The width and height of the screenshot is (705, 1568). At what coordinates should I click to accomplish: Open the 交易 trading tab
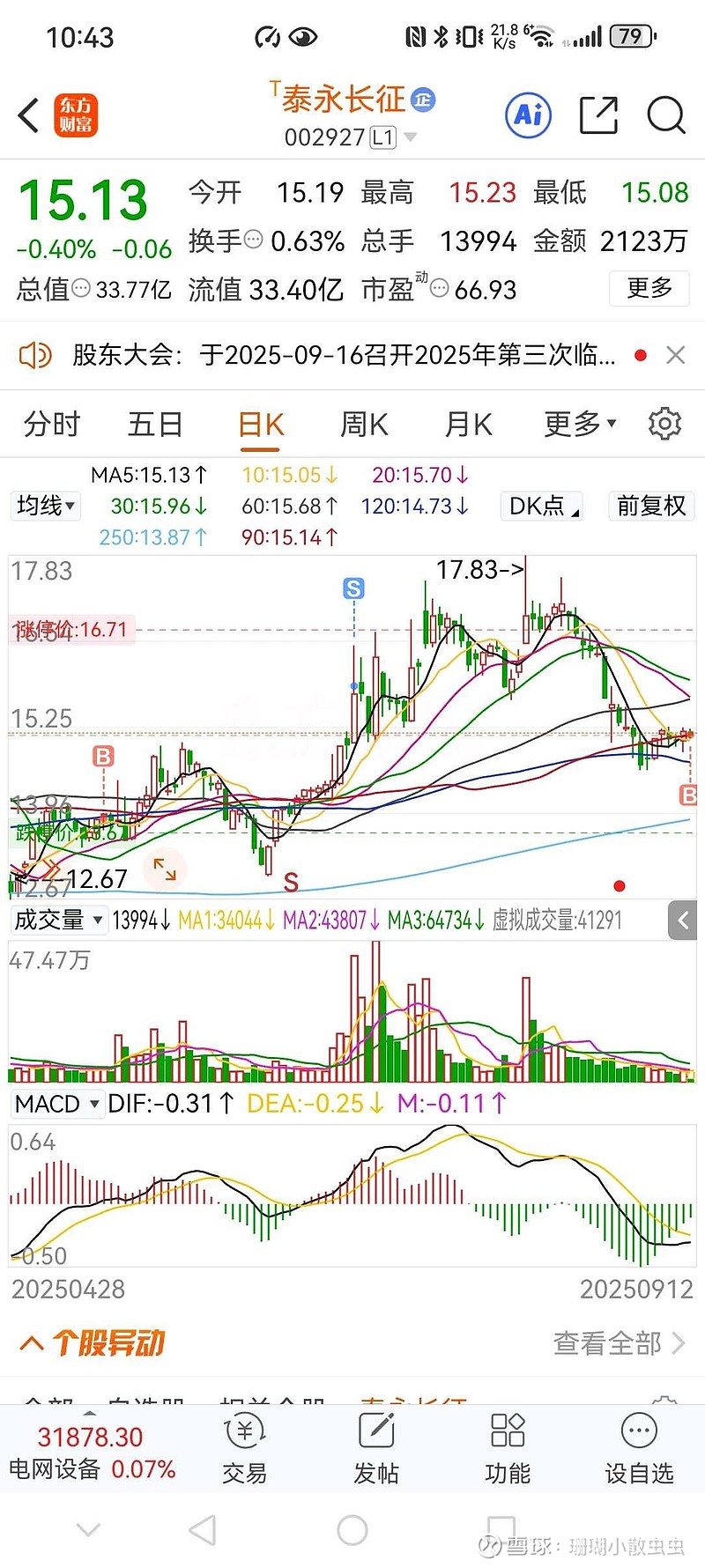pos(244,1449)
